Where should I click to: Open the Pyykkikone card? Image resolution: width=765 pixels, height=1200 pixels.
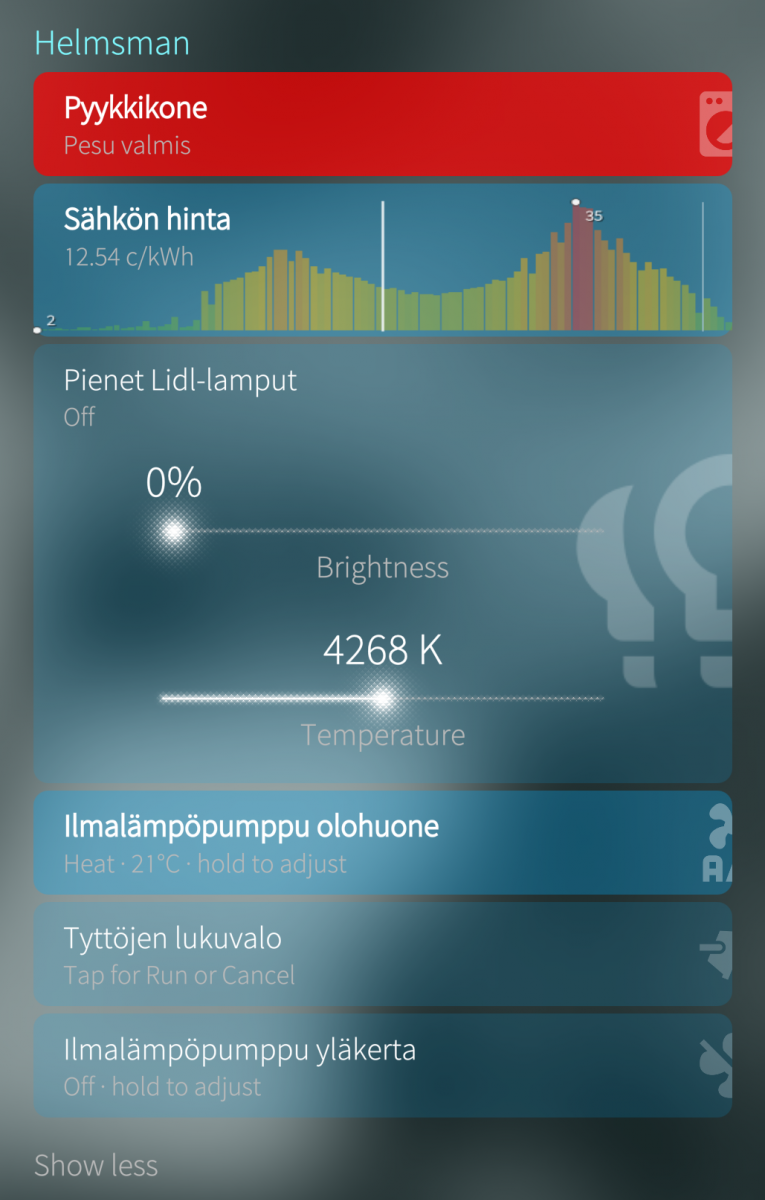[383, 124]
